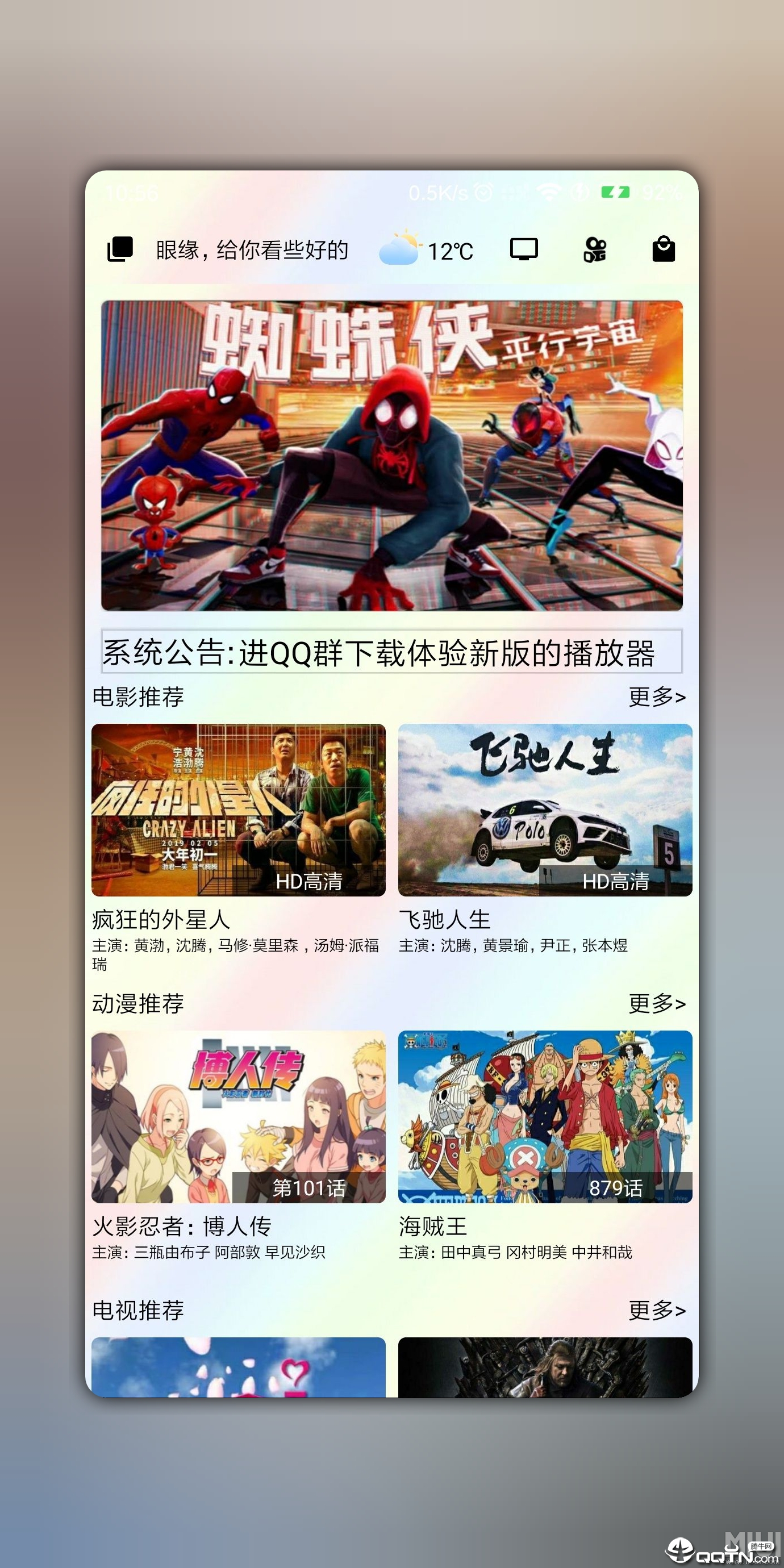Open the shopping bag icon
Image resolution: width=784 pixels, height=1568 pixels.
click(664, 249)
